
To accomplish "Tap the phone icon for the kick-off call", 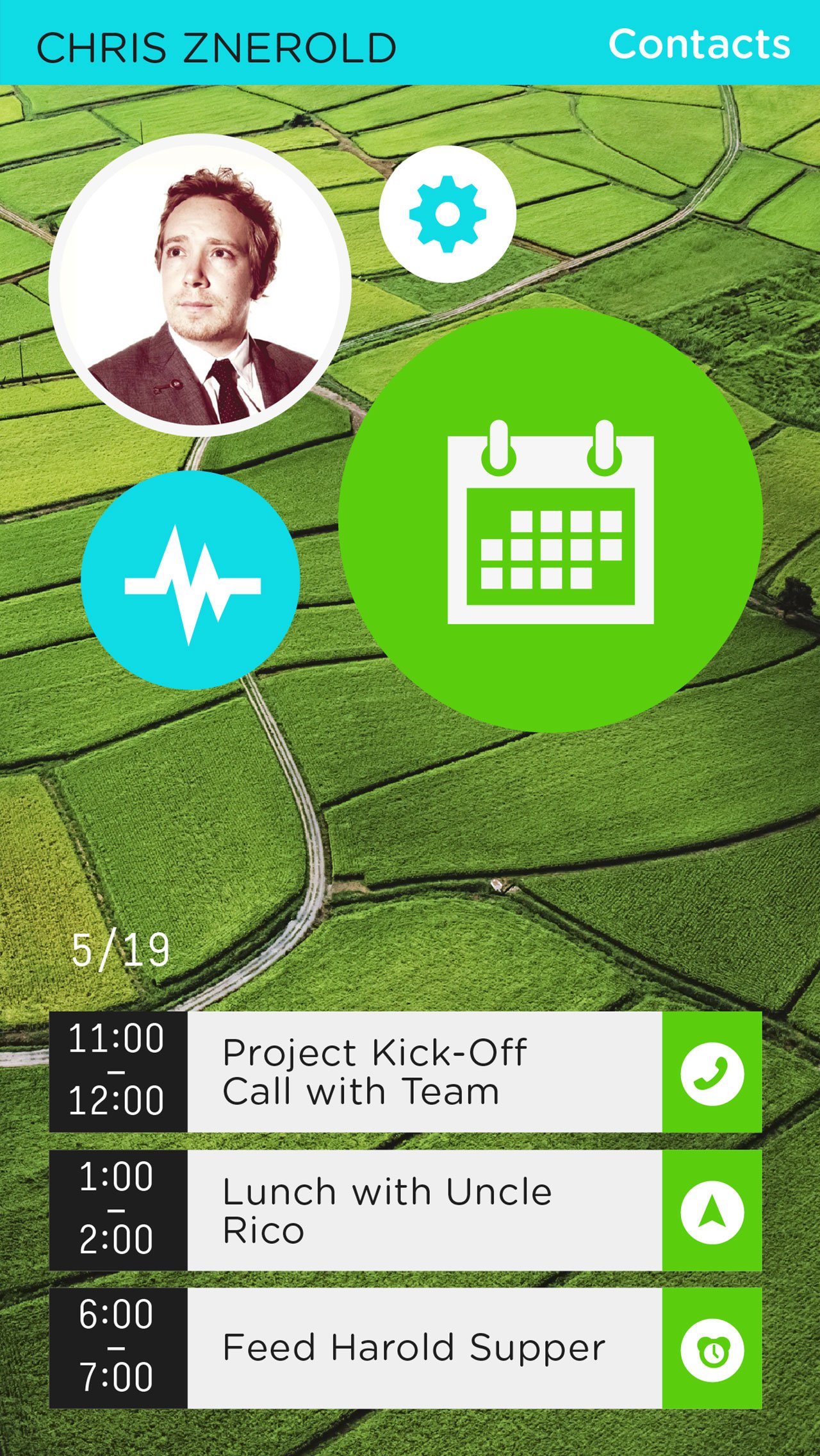I will 712,1072.
